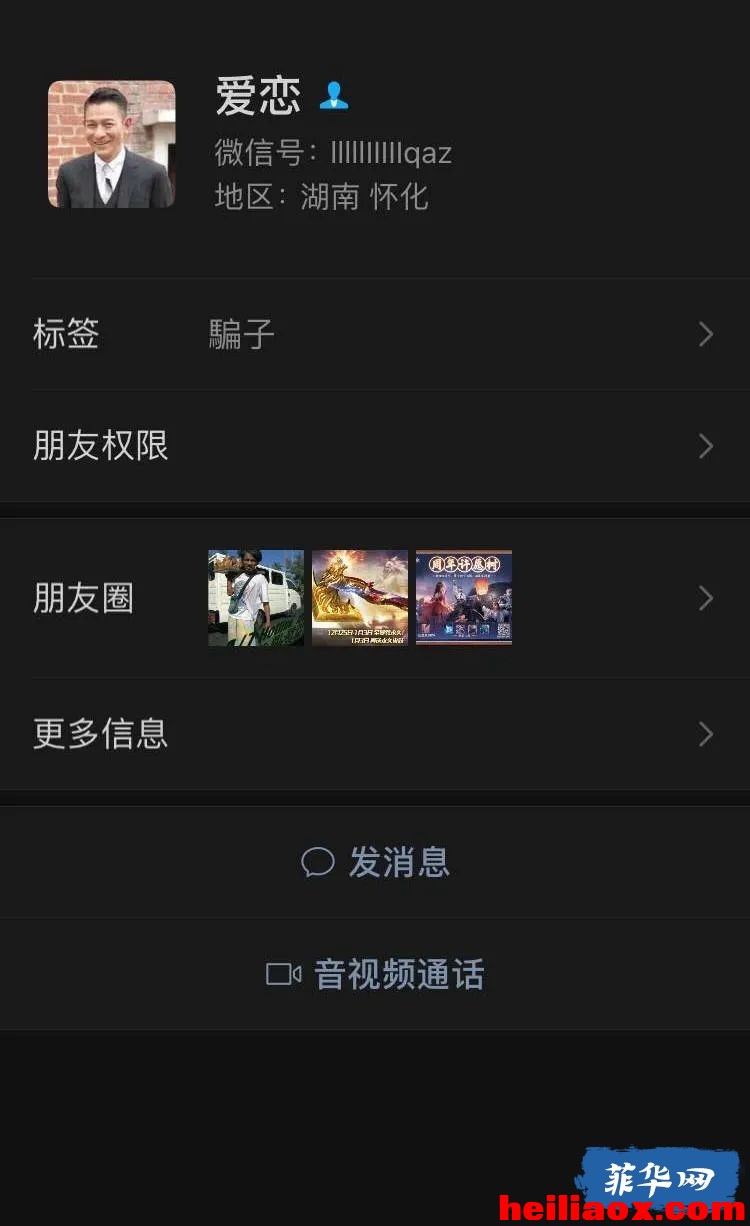Open the profile avatar photo
The image size is (750, 1226).
(x=112, y=144)
